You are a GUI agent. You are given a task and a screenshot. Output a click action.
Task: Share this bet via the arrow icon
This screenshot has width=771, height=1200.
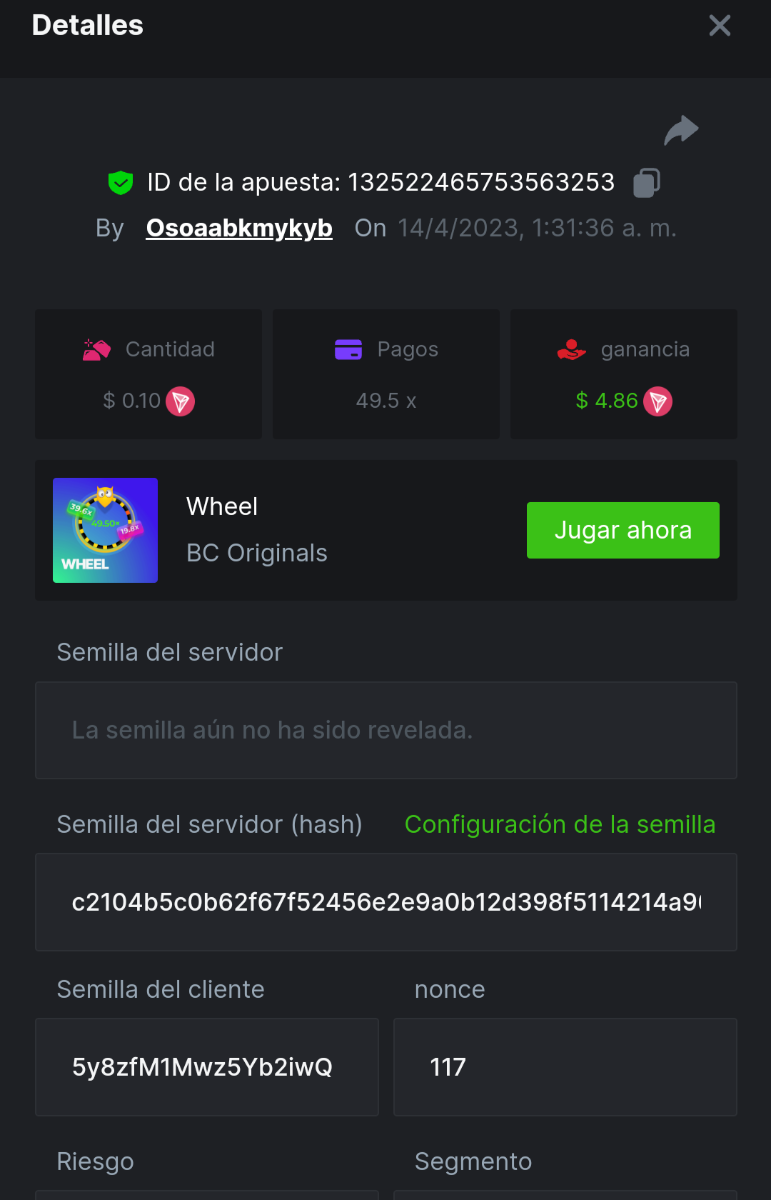(x=681, y=130)
